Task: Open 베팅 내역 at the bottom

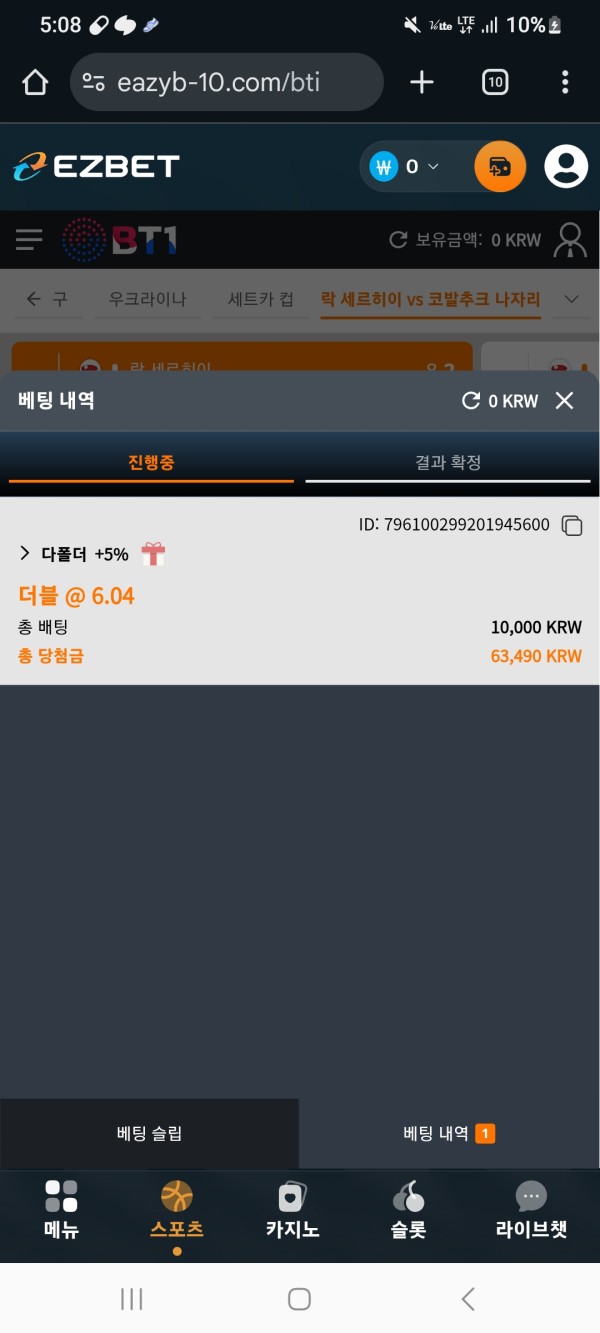Action: click(x=448, y=1133)
